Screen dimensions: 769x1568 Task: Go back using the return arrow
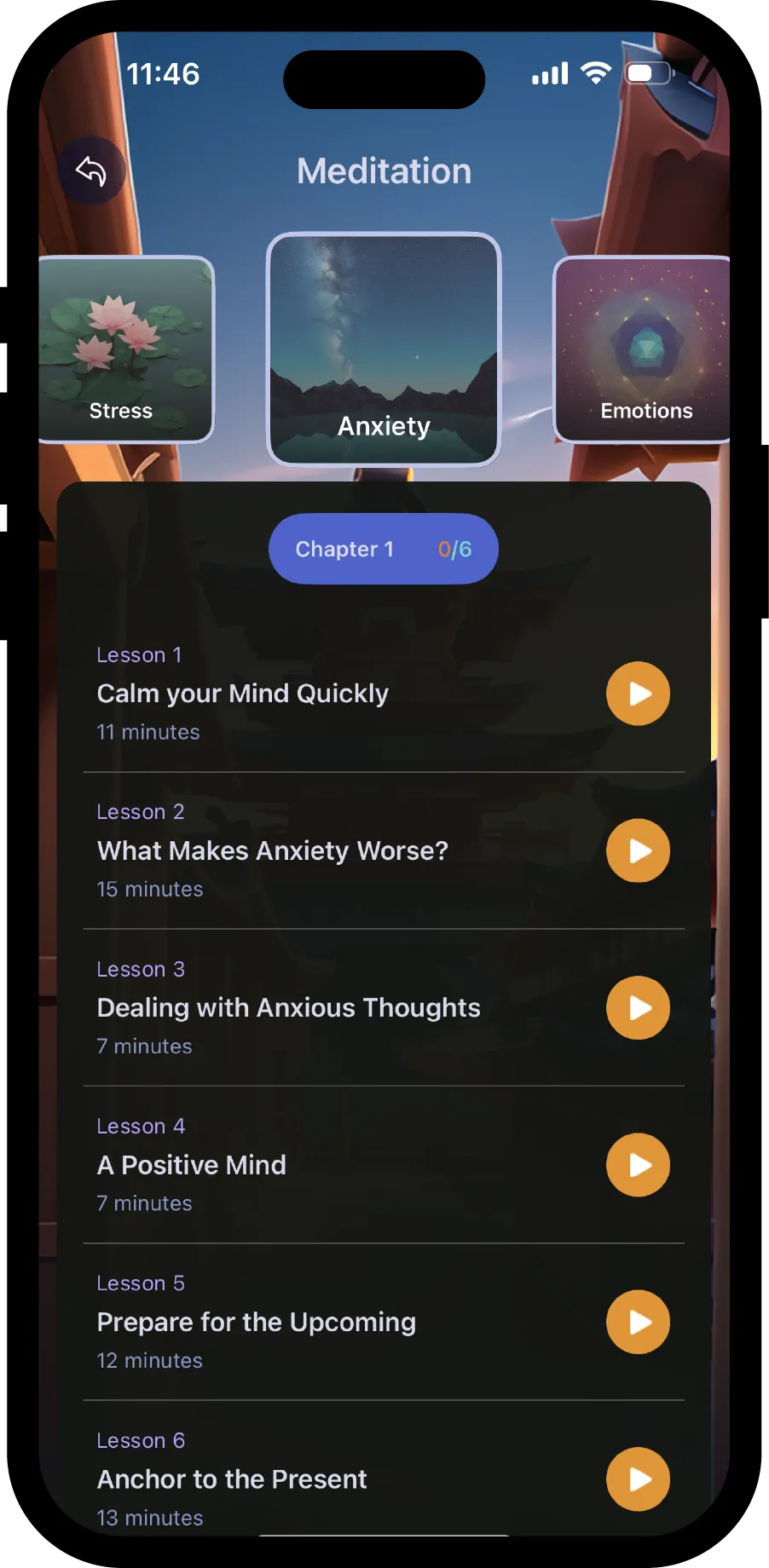[92, 170]
